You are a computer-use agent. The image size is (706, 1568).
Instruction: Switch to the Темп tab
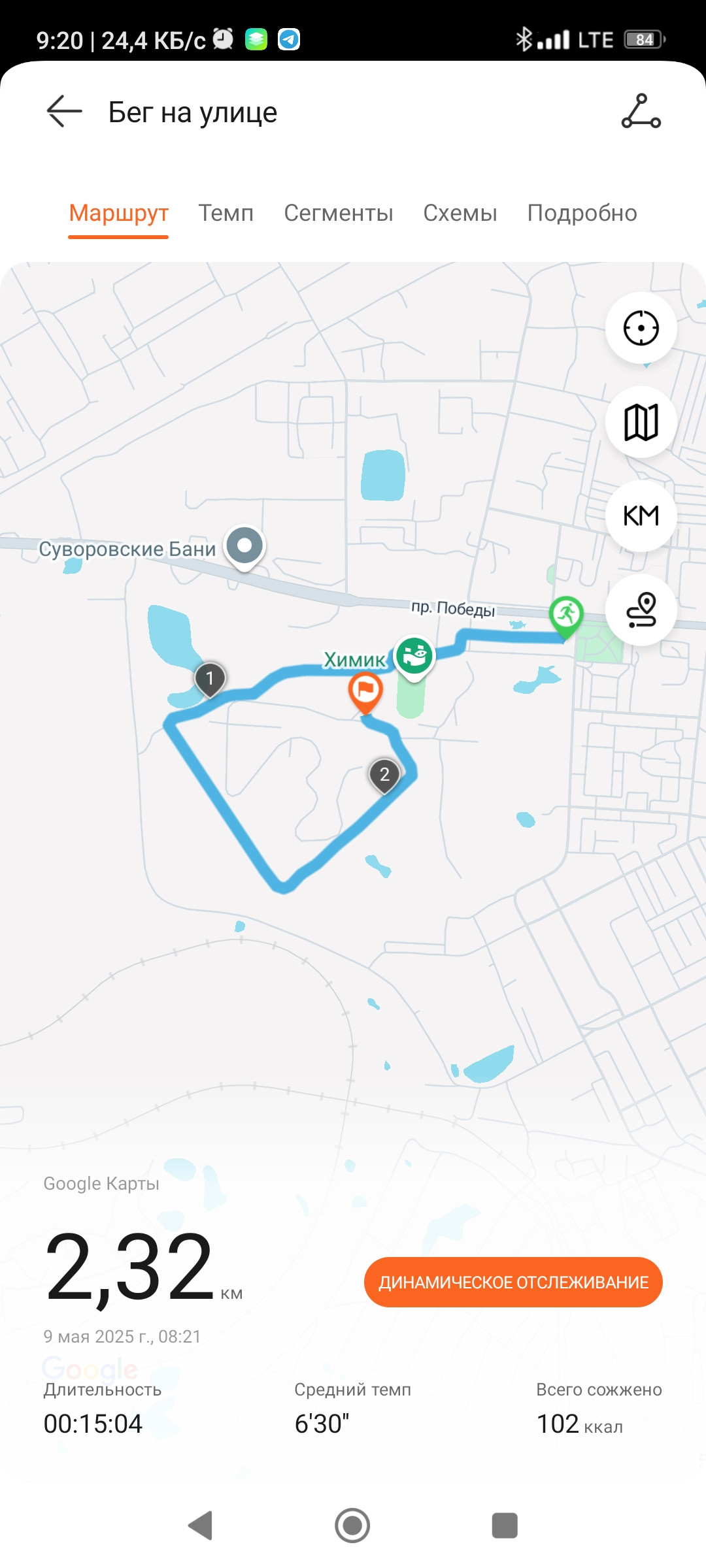coord(226,214)
